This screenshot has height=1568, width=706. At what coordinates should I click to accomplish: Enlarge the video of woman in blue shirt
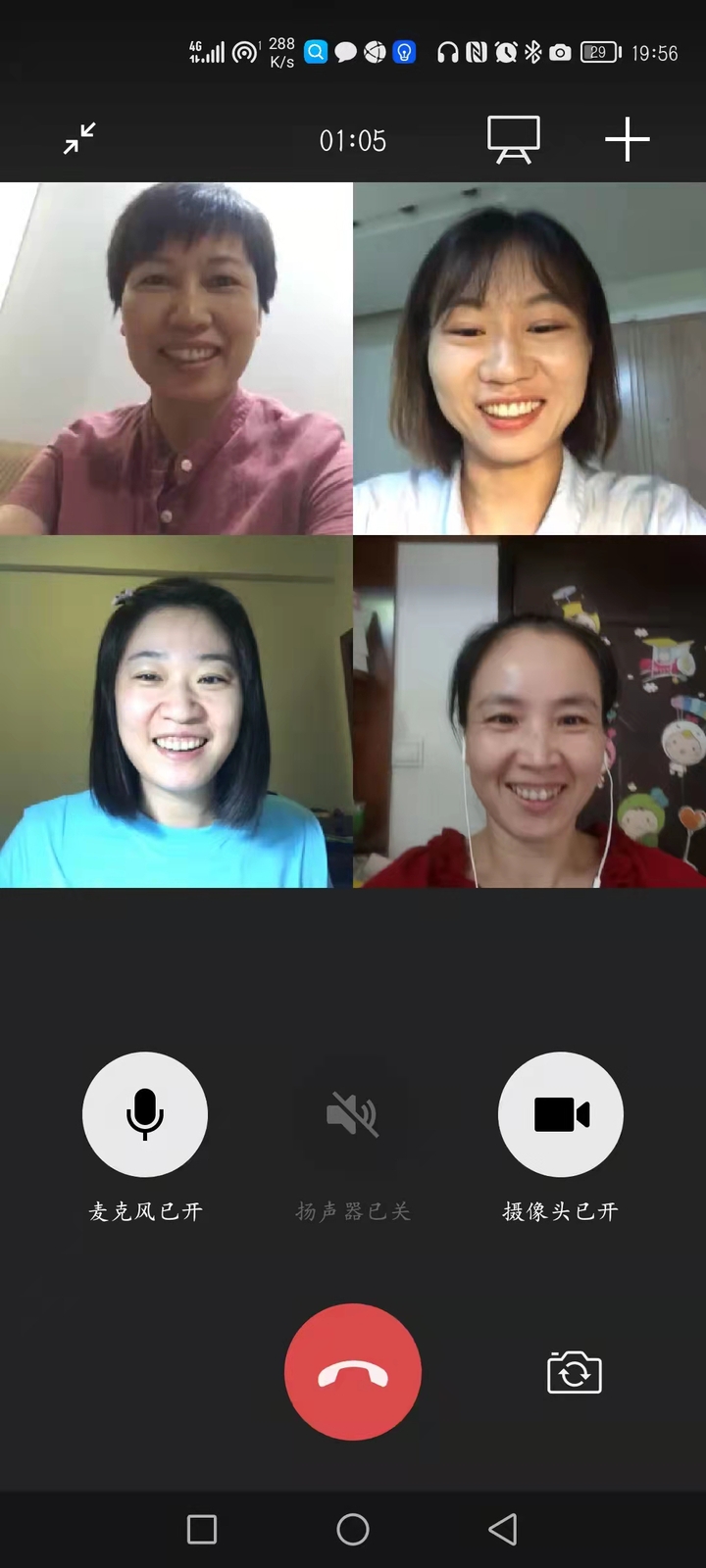pos(176,711)
